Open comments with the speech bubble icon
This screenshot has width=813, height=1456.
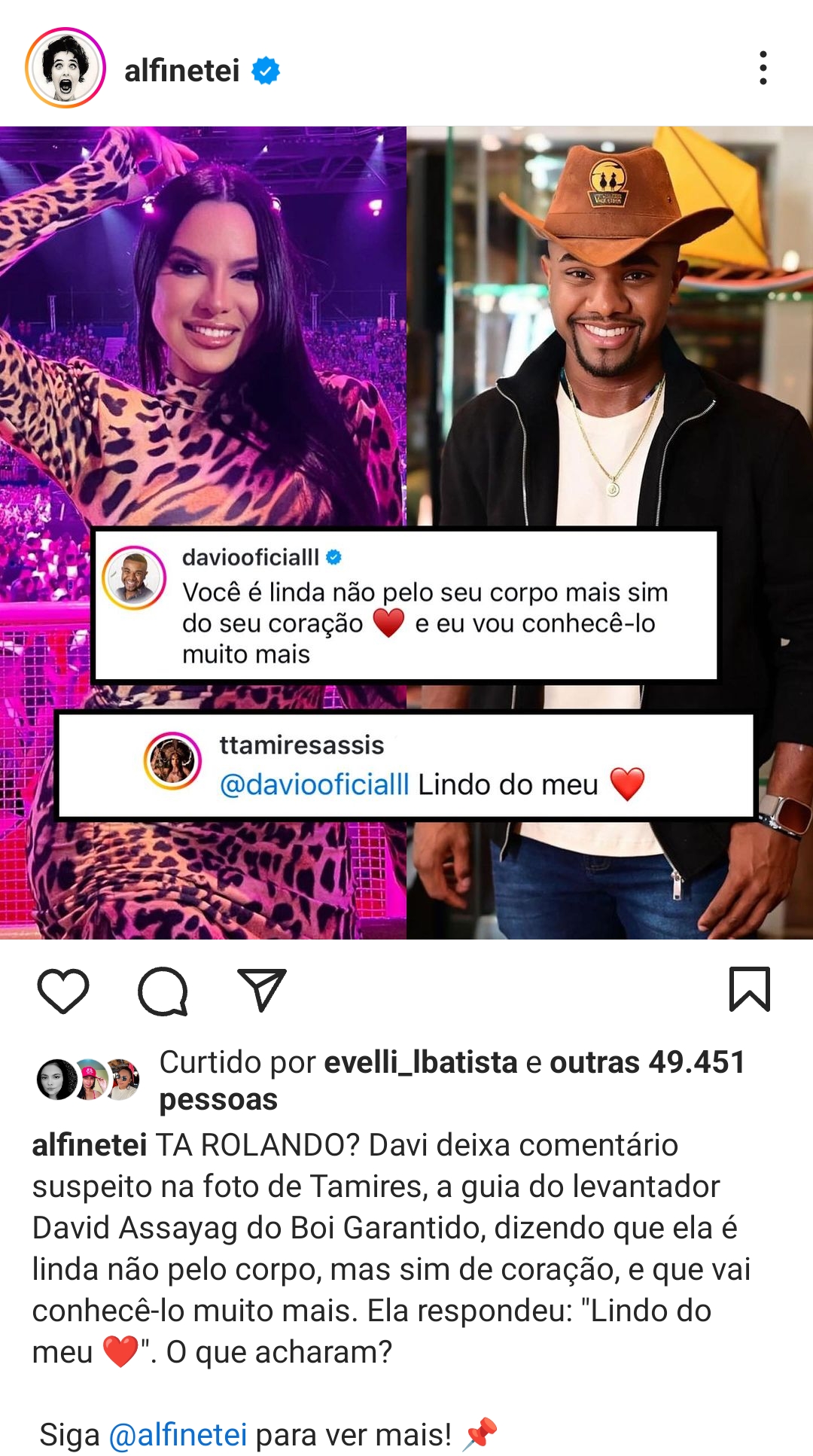(x=163, y=991)
